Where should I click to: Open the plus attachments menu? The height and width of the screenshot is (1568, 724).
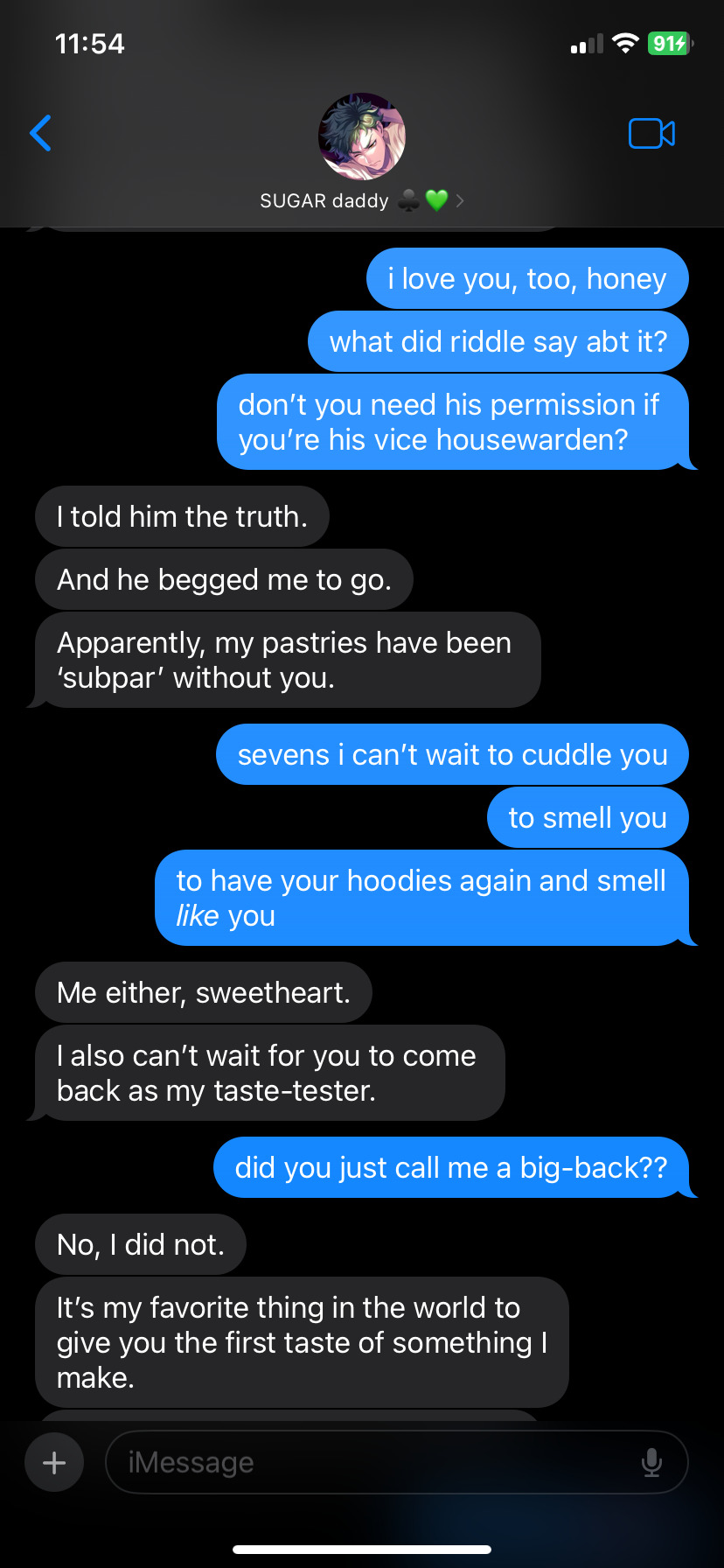pyautogui.click(x=54, y=1462)
